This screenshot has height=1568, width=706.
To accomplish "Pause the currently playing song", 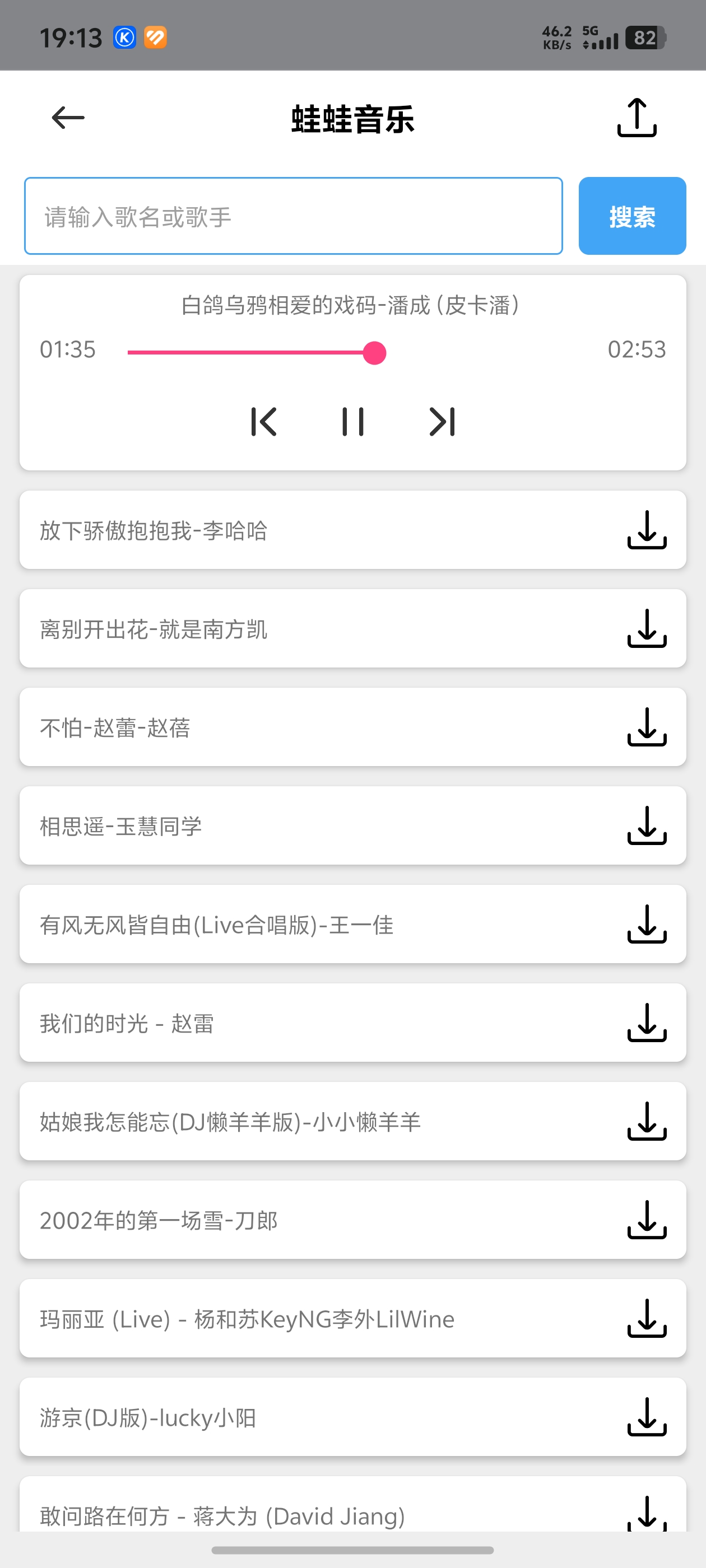I will point(352,421).
